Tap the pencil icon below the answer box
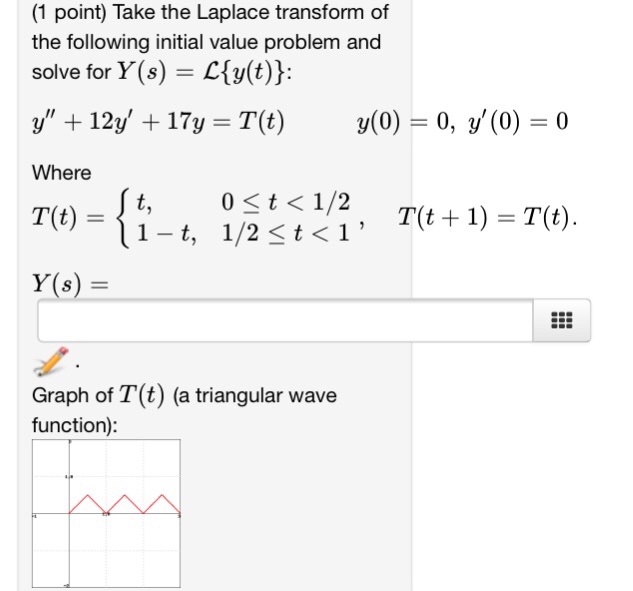Screen dimensions: 633x591 pyautogui.click(x=51, y=361)
